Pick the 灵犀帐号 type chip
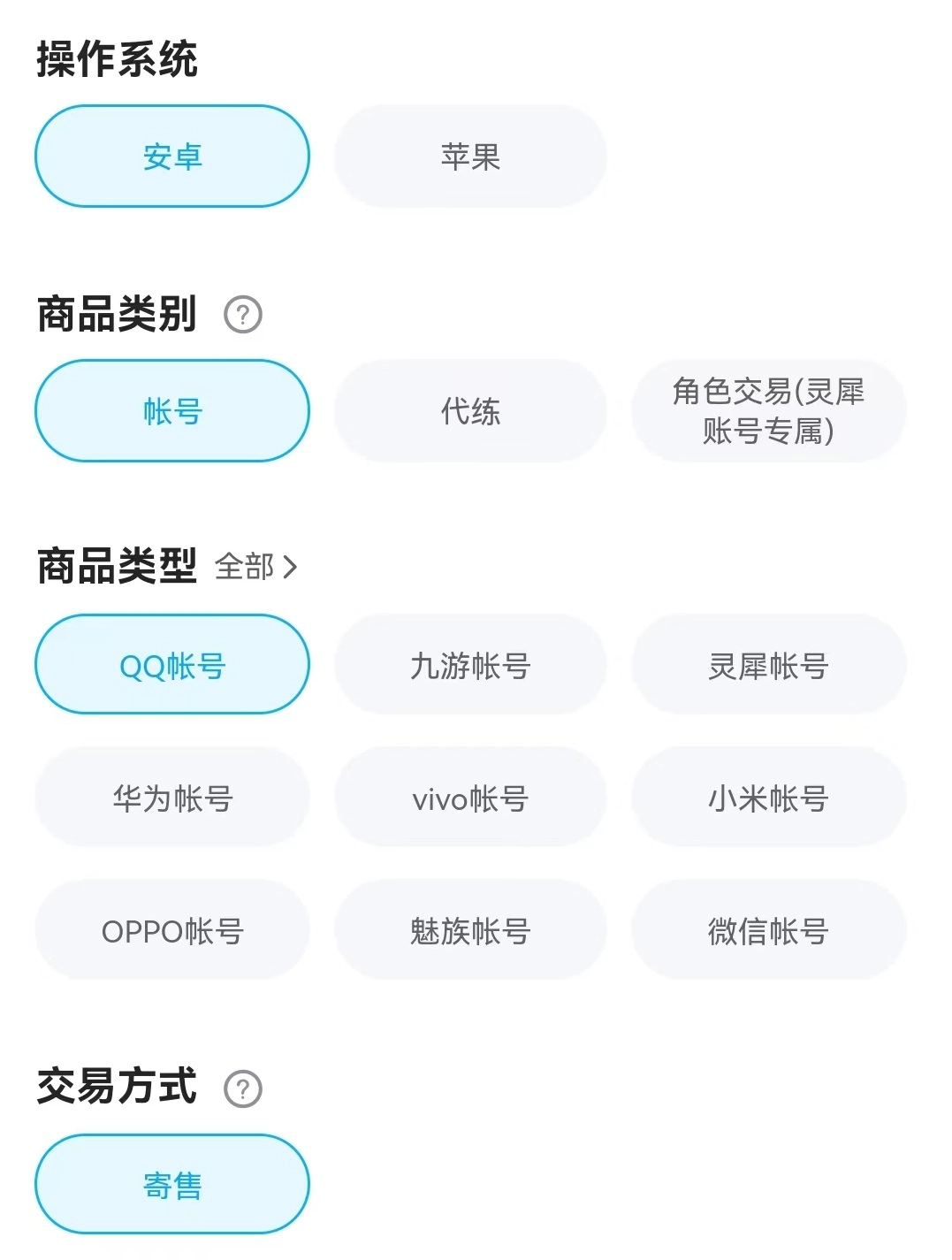 [x=768, y=665]
